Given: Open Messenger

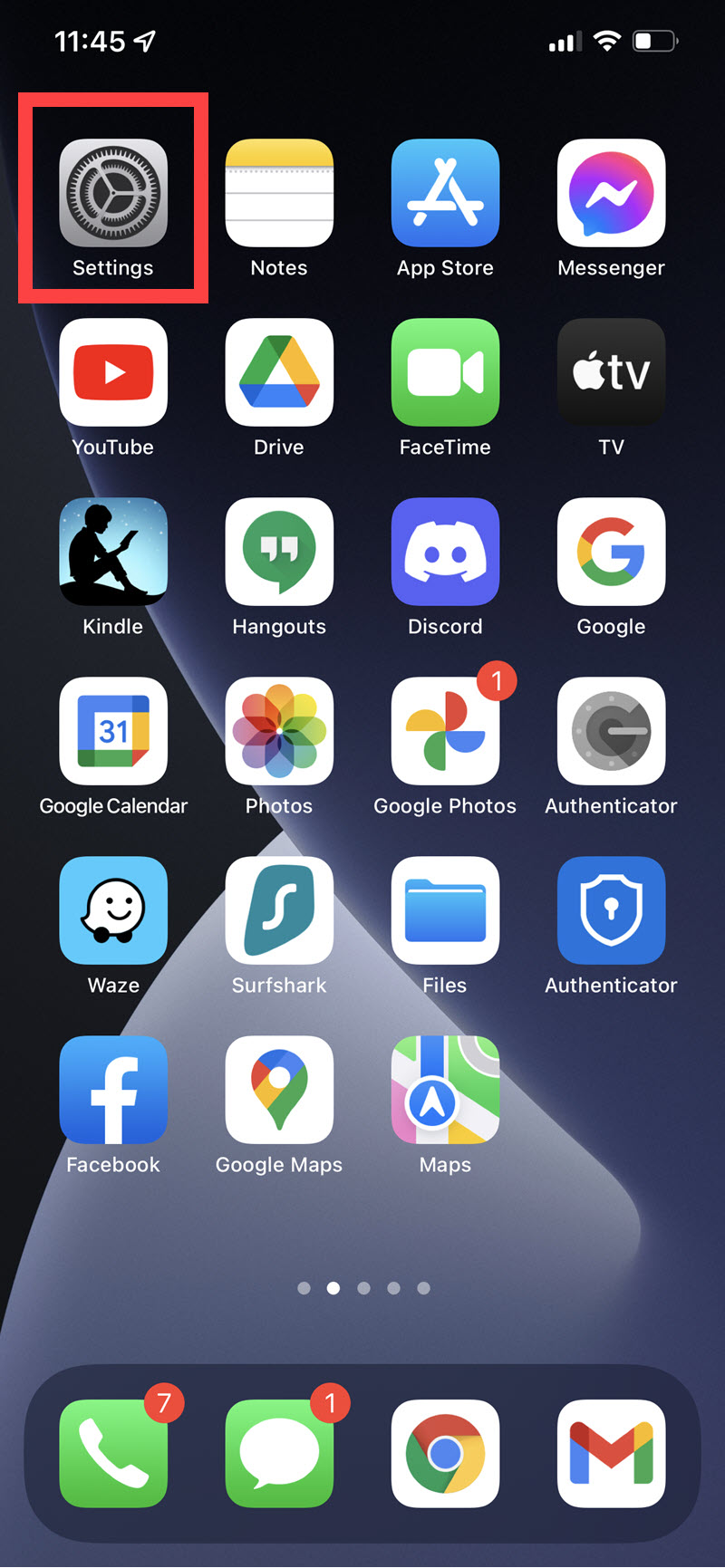Looking at the screenshot, I should [x=611, y=193].
